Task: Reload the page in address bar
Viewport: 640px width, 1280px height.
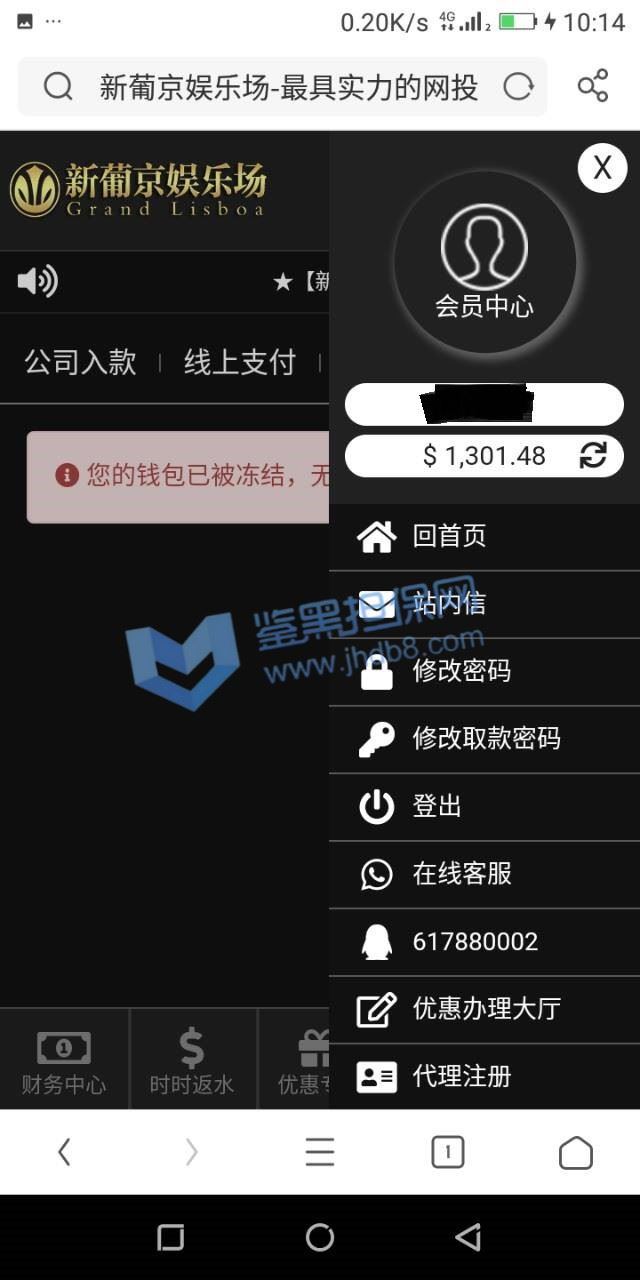Action: click(x=518, y=87)
